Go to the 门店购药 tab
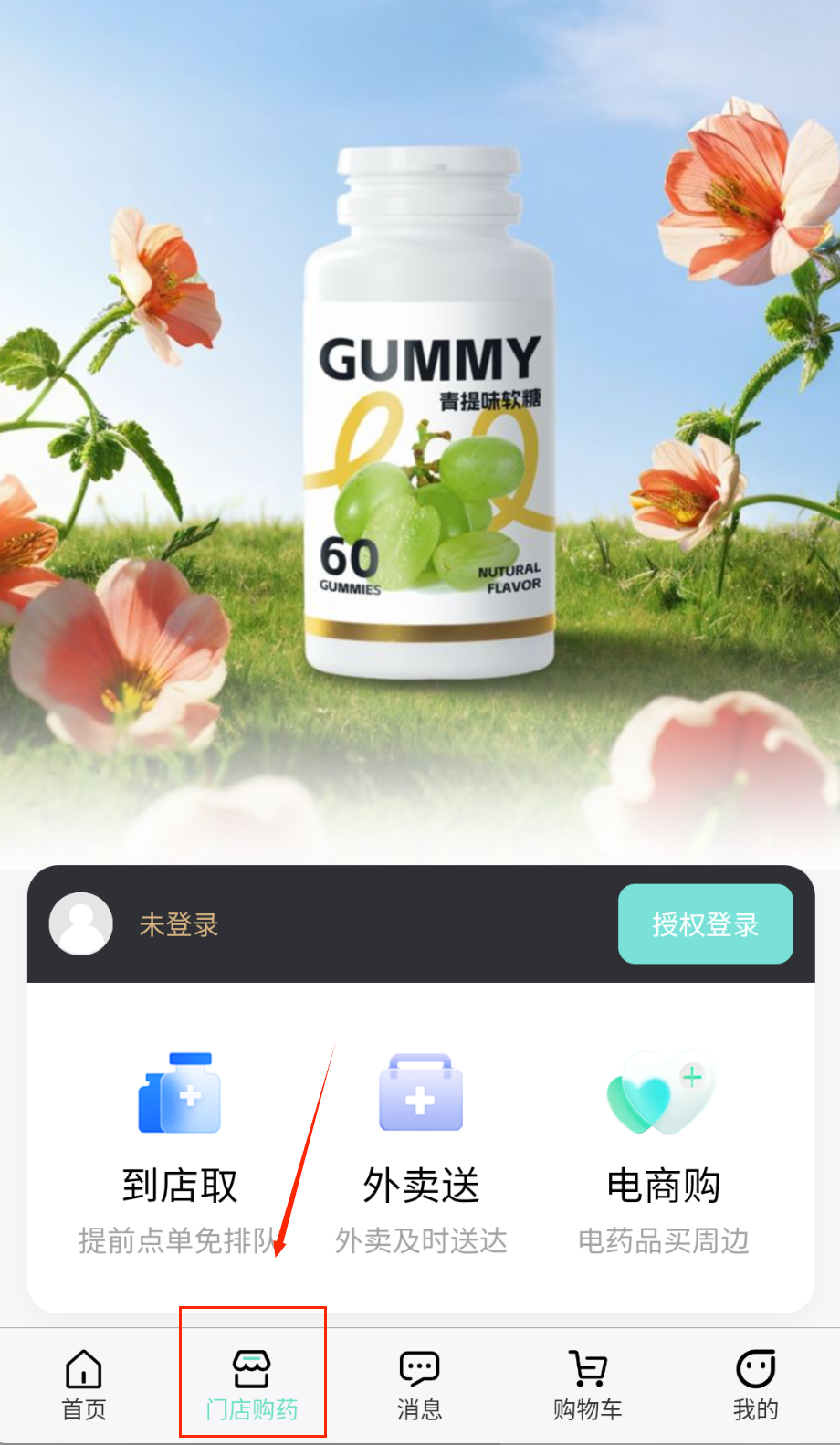The image size is (840, 1445). click(252, 1385)
